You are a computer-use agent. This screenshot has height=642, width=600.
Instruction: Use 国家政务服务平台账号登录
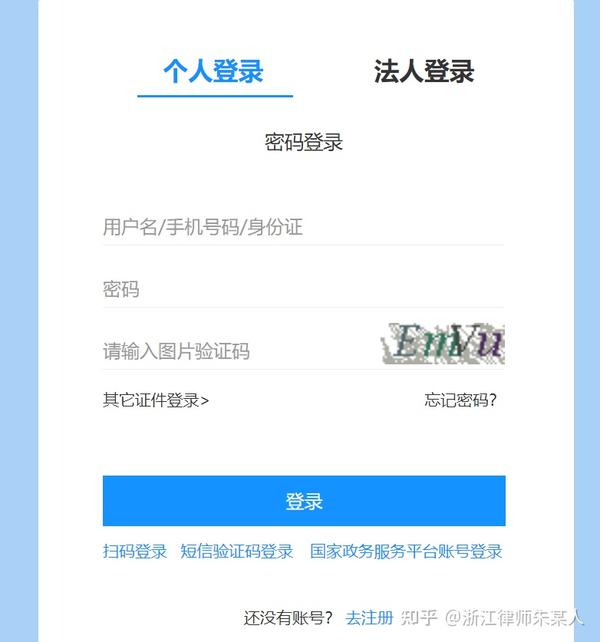(x=406, y=551)
